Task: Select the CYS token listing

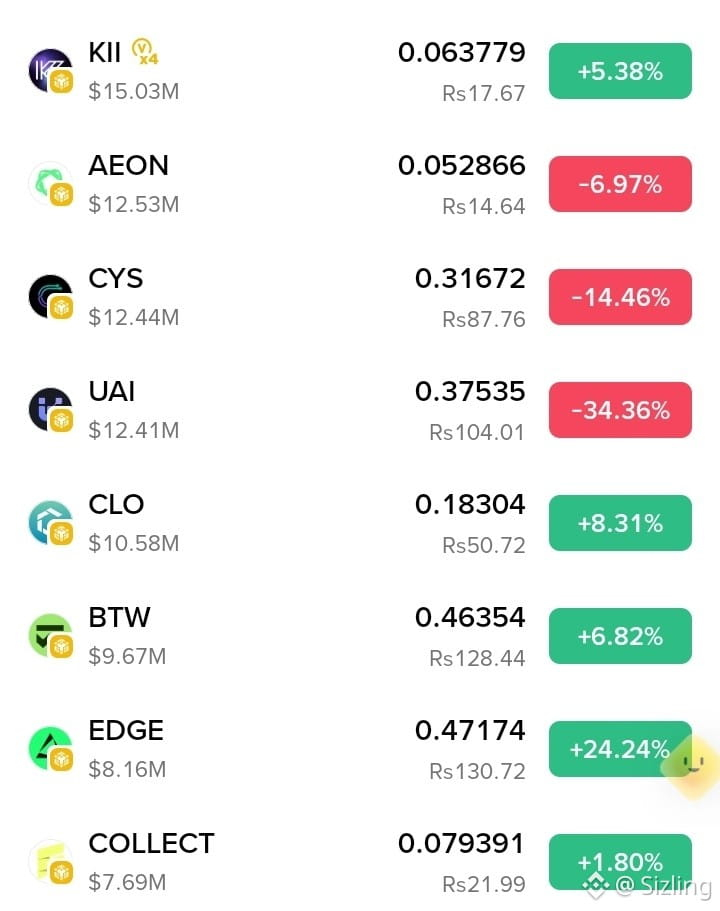Action: coord(360,297)
